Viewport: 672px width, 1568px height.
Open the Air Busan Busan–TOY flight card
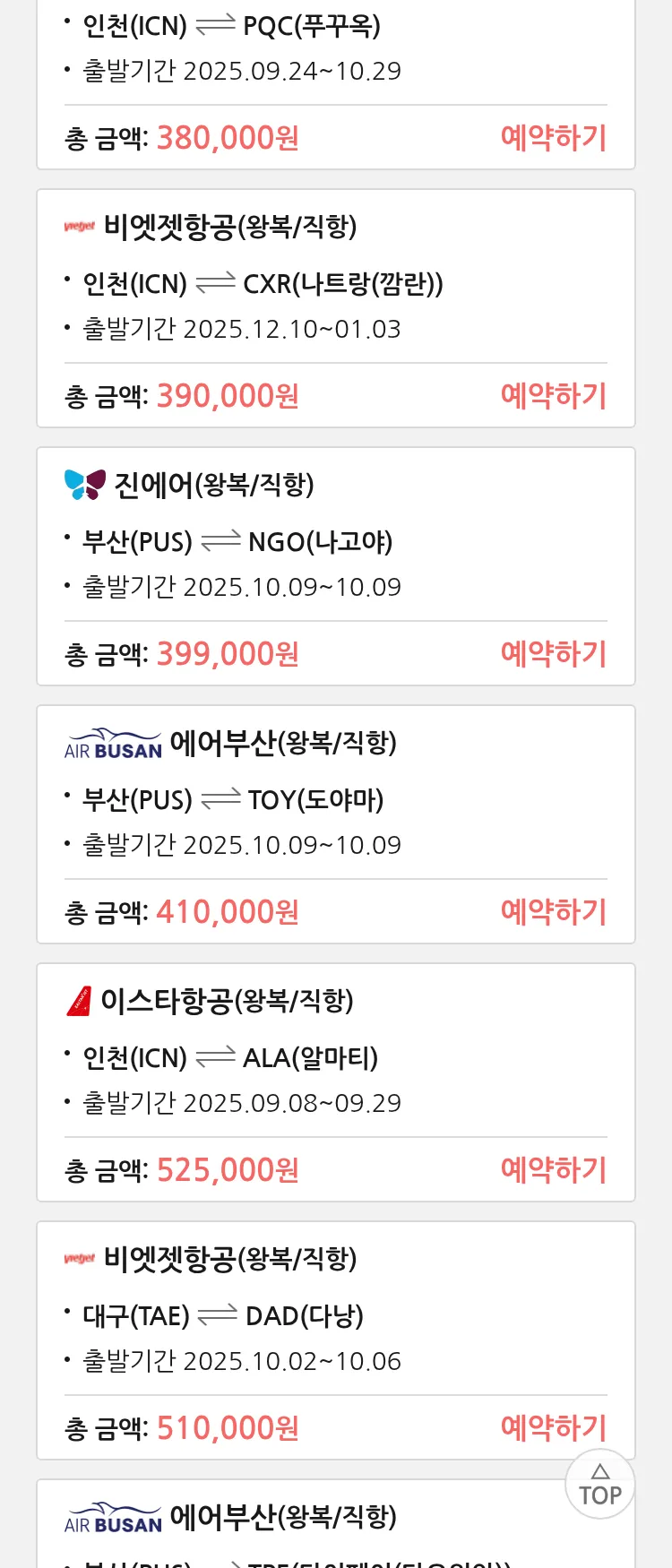[x=335, y=798]
